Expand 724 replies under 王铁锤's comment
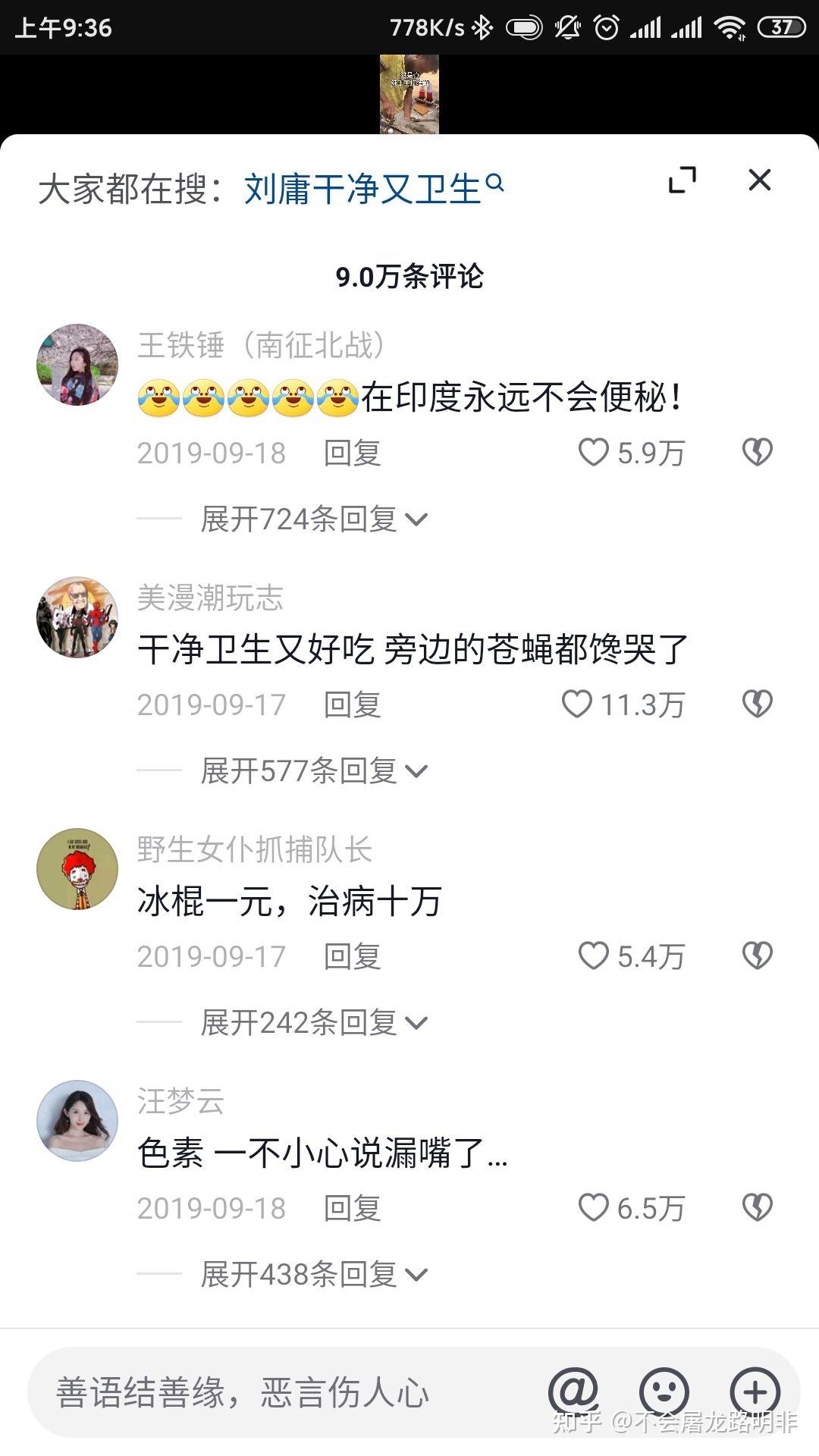 coord(313,519)
